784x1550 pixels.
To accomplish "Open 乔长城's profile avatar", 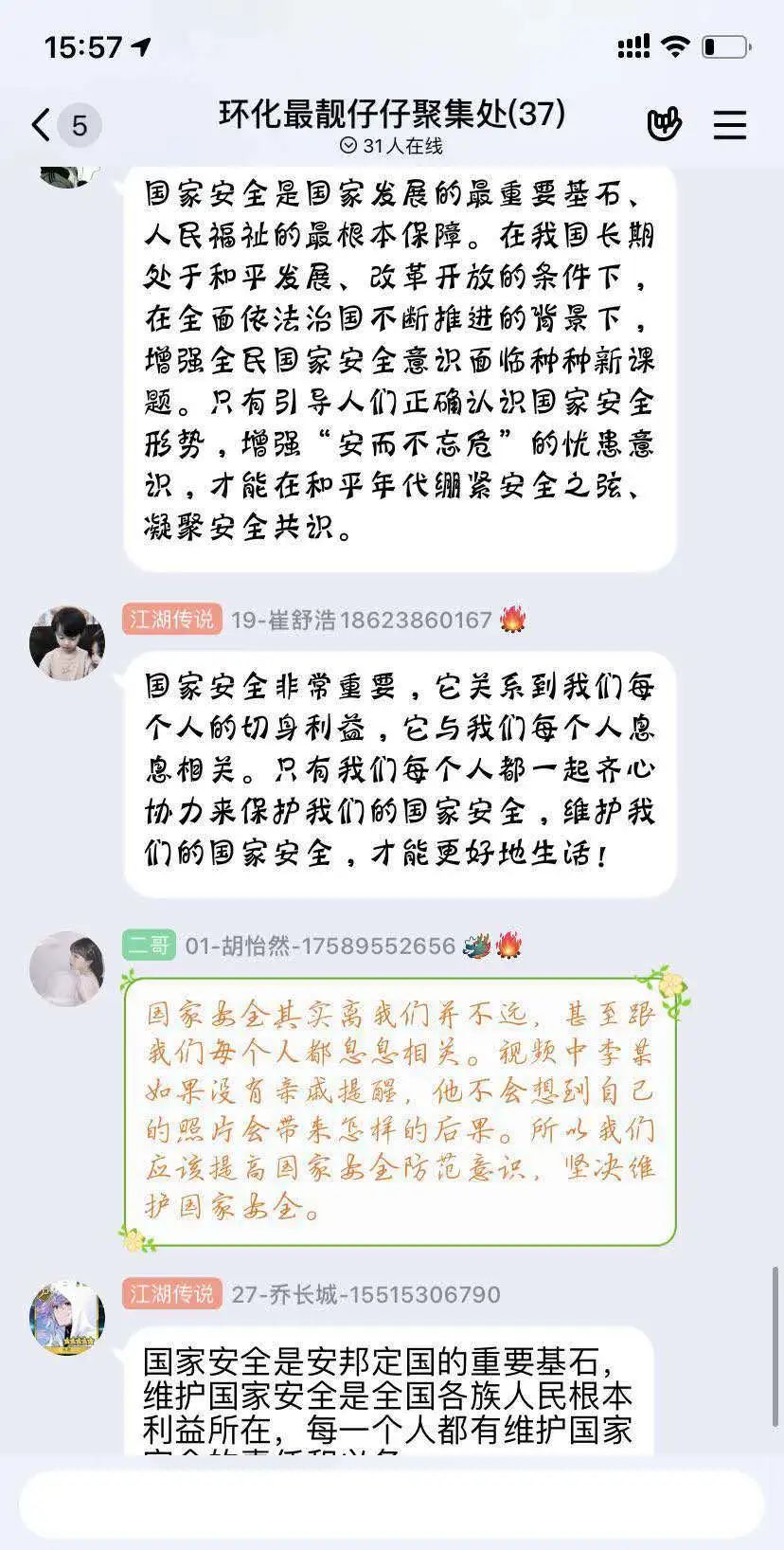I will (66, 1318).
